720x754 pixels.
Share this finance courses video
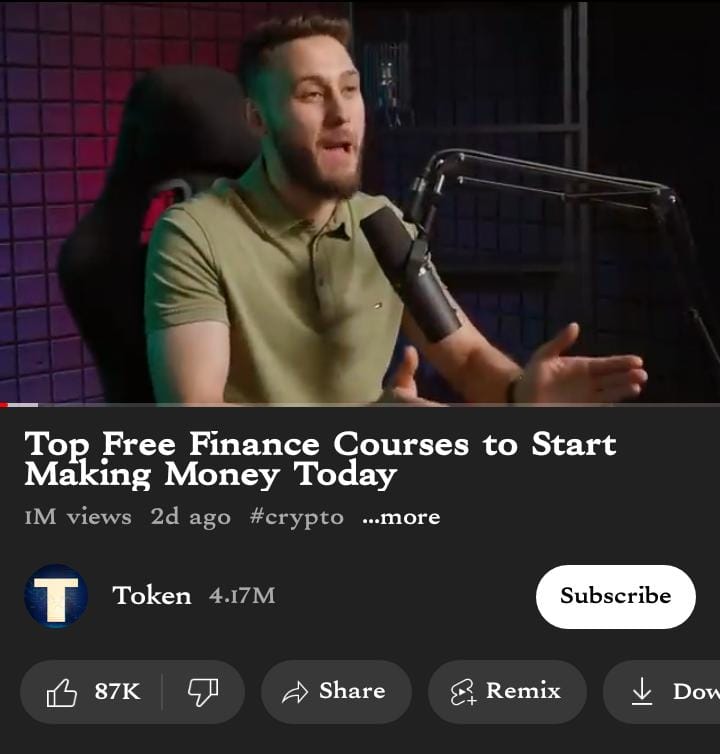coord(335,692)
